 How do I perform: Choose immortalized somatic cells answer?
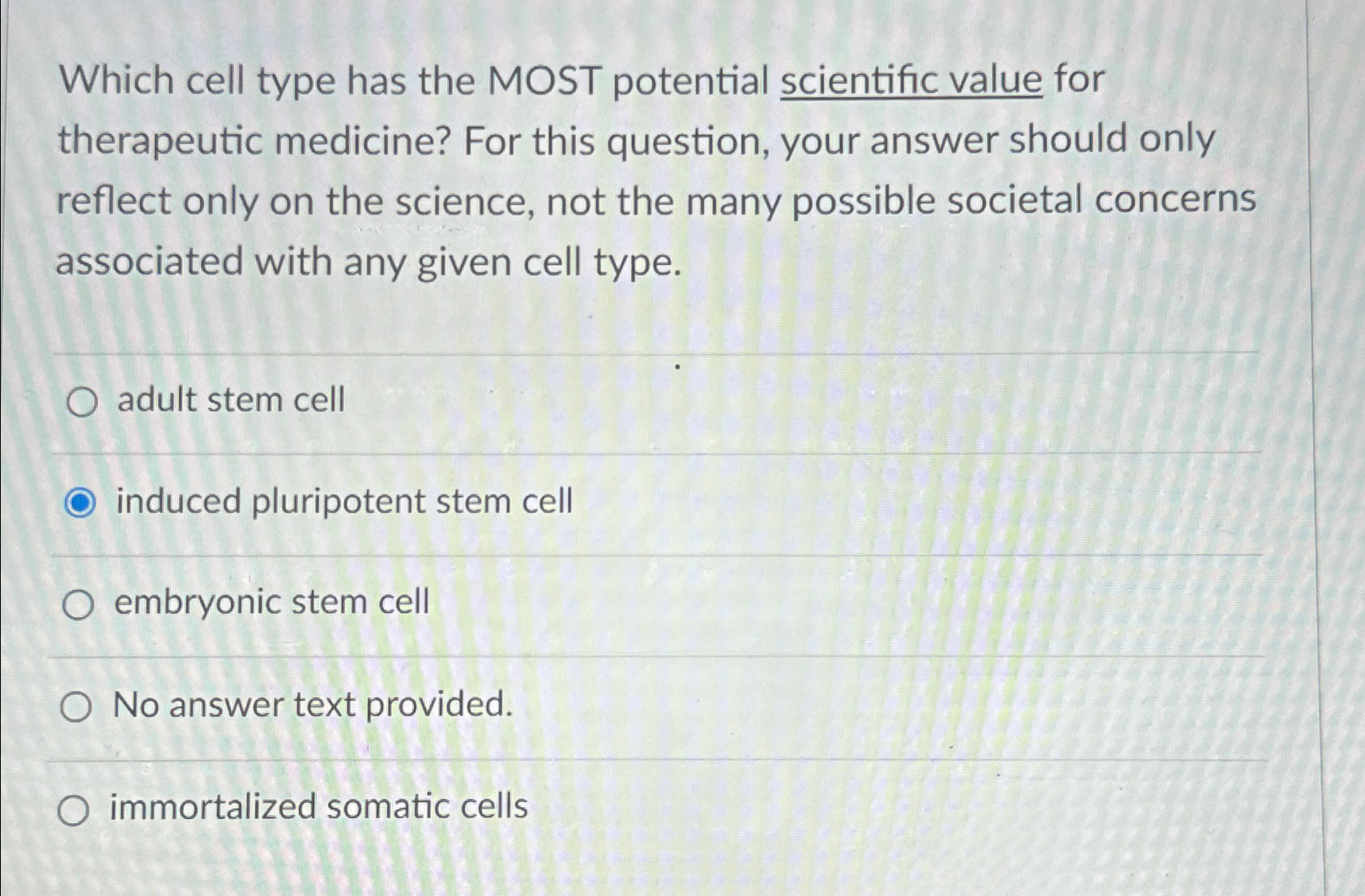point(73,810)
